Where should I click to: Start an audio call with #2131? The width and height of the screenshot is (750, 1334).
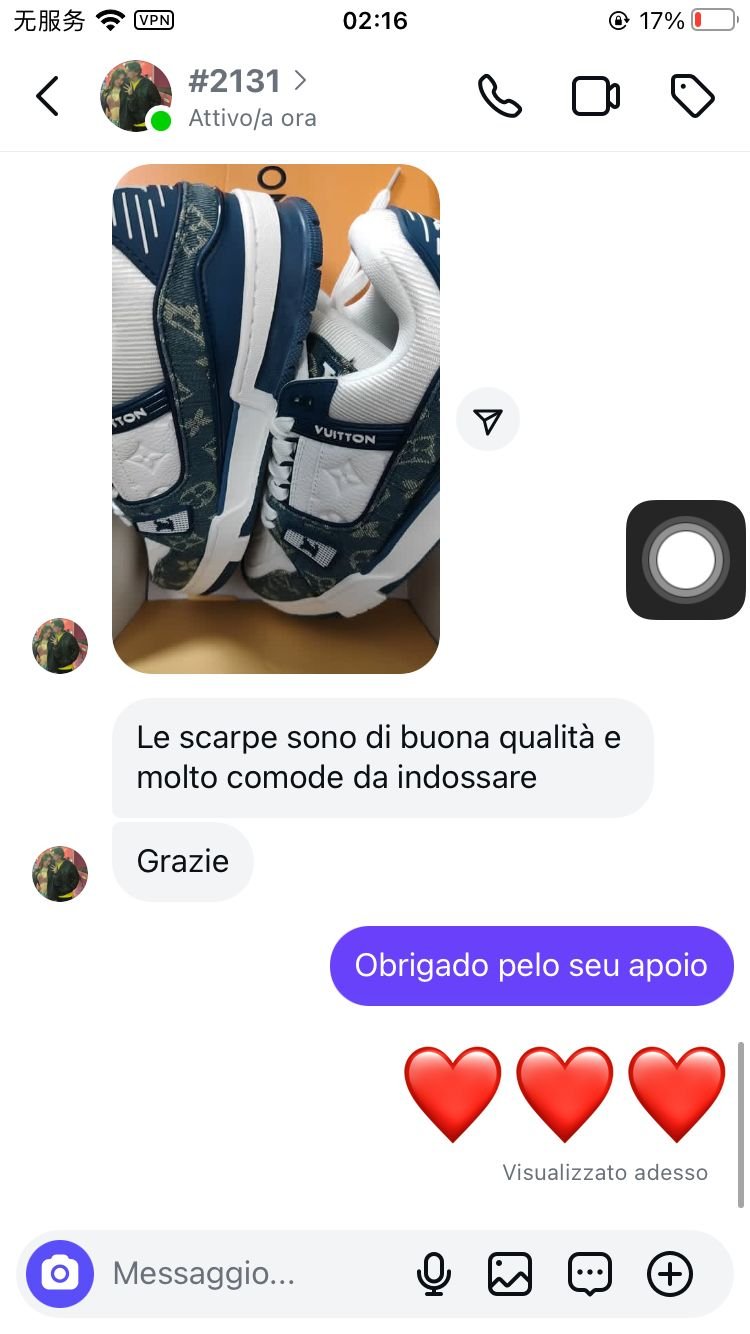pyautogui.click(x=499, y=97)
